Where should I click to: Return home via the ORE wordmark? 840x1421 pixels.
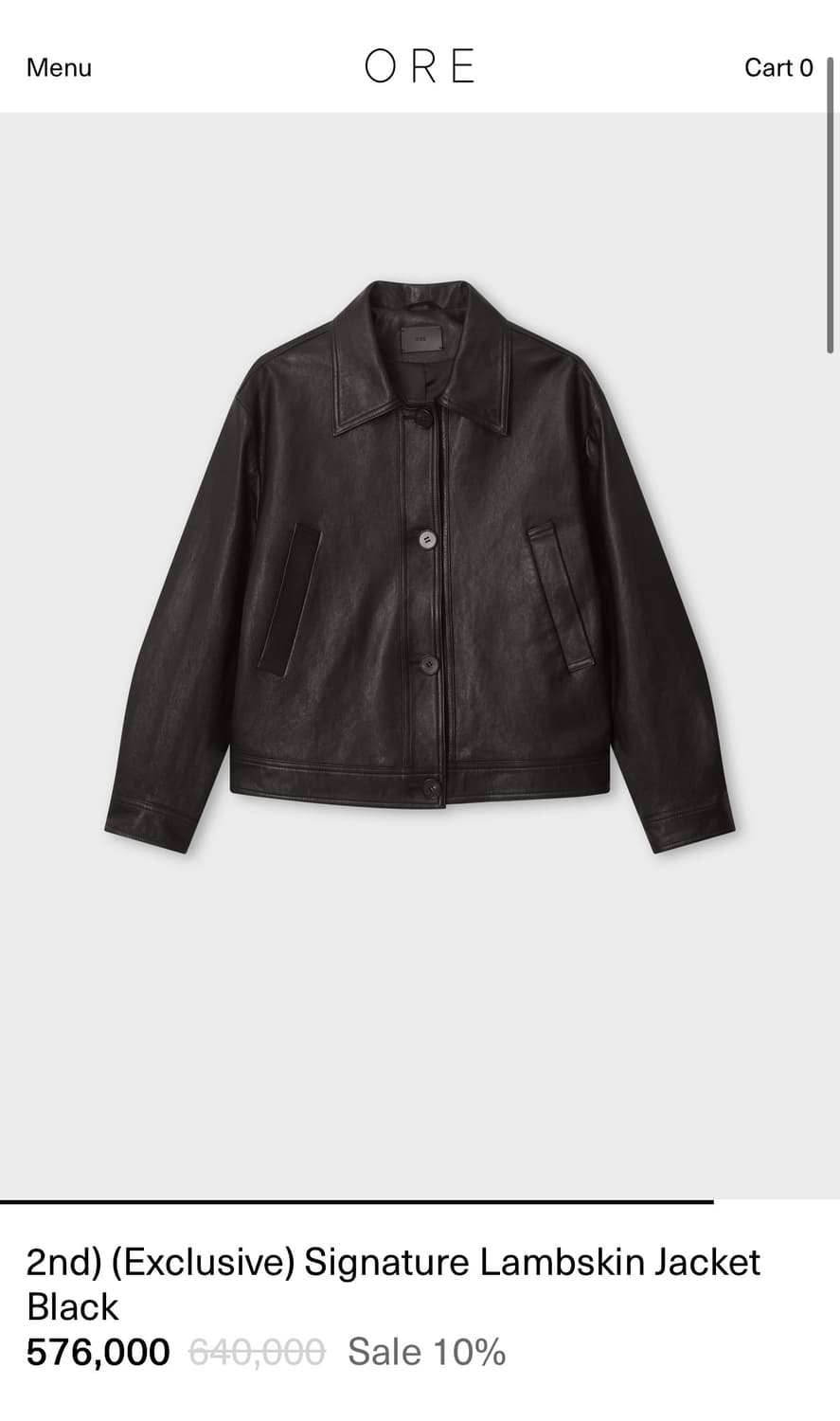pyautogui.click(x=420, y=66)
